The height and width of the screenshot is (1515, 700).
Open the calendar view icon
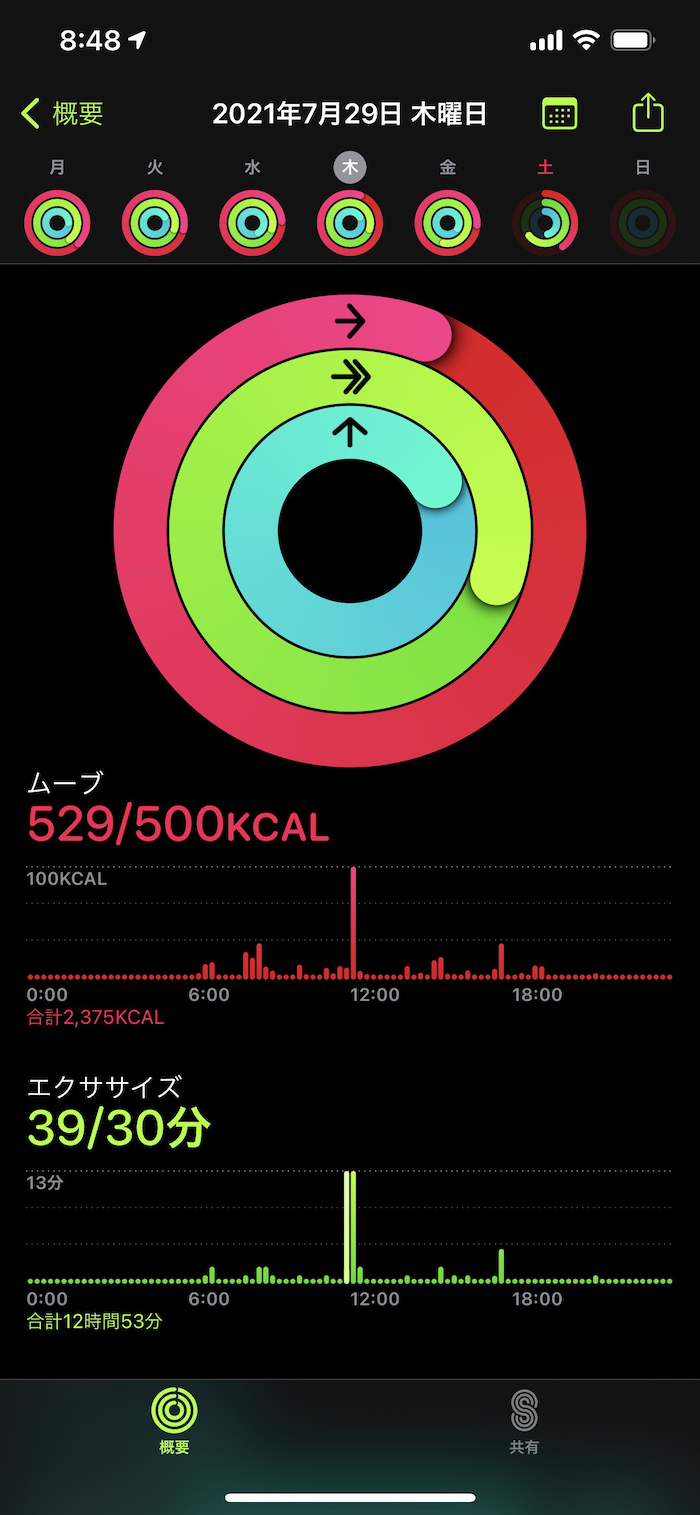click(559, 113)
